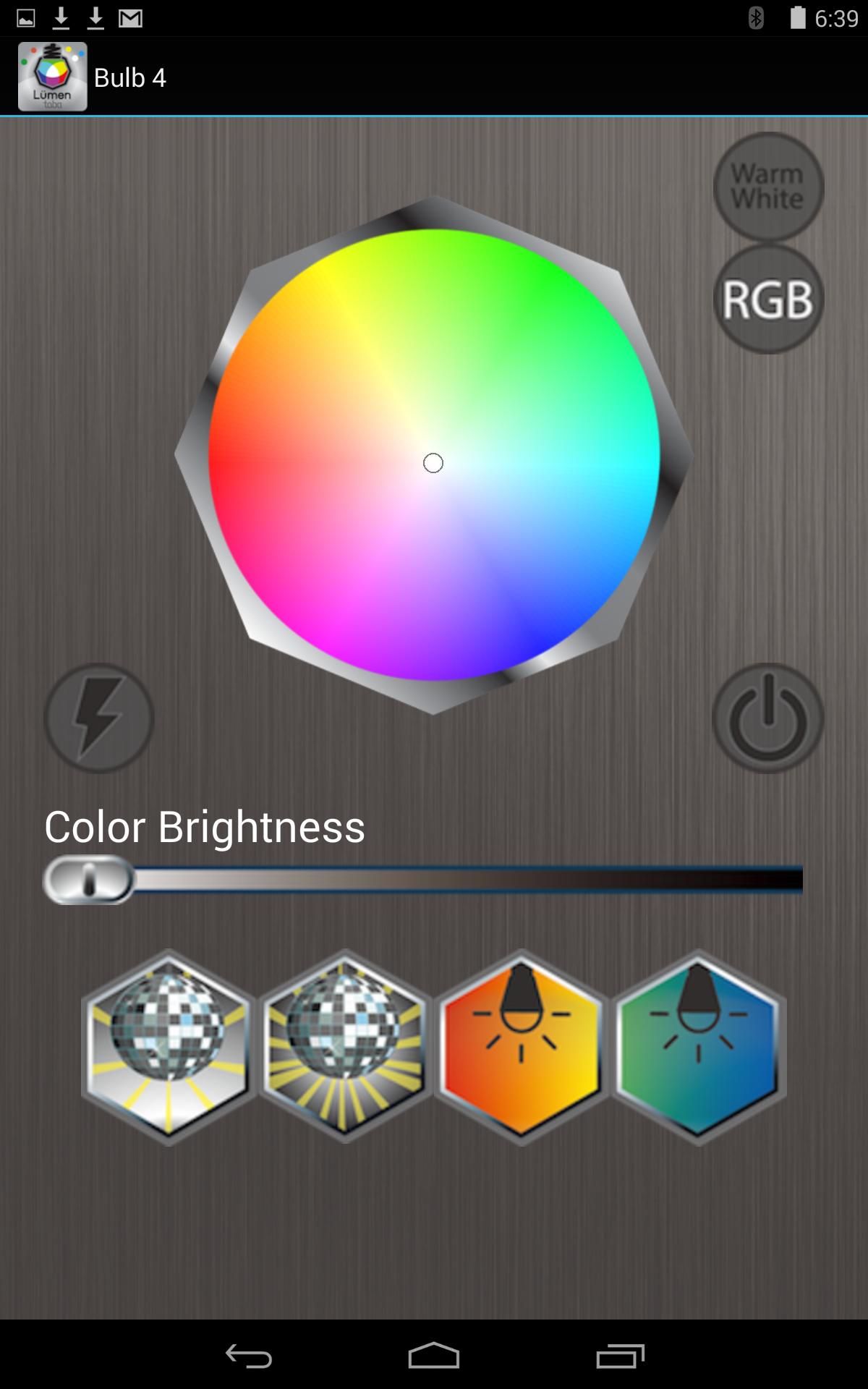This screenshot has width=868, height=1389.
Task: Switch to RGB color mode
Action: coord(768,299)
